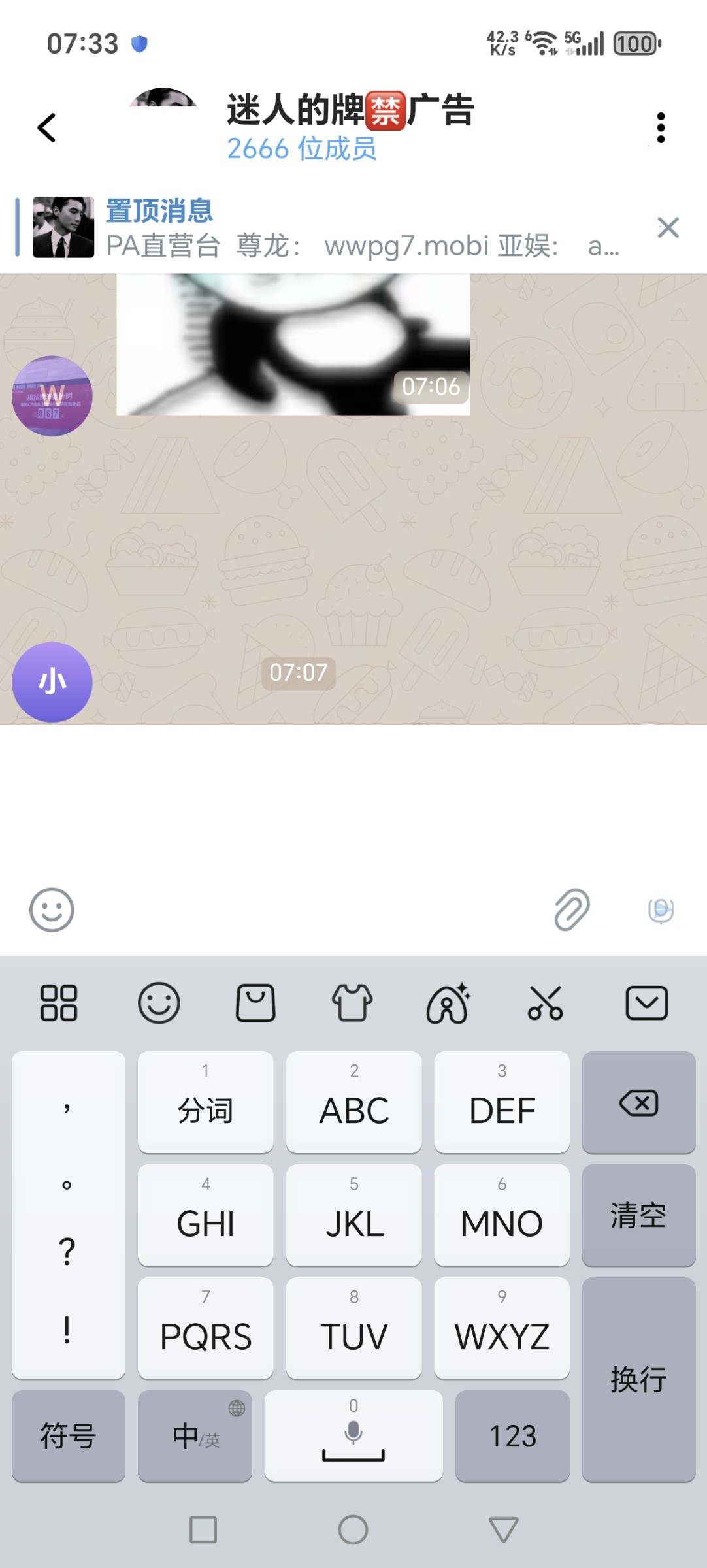Open group info for 迷人的牌禁广告
The image size is (707, 1568).
pos(350,125)
